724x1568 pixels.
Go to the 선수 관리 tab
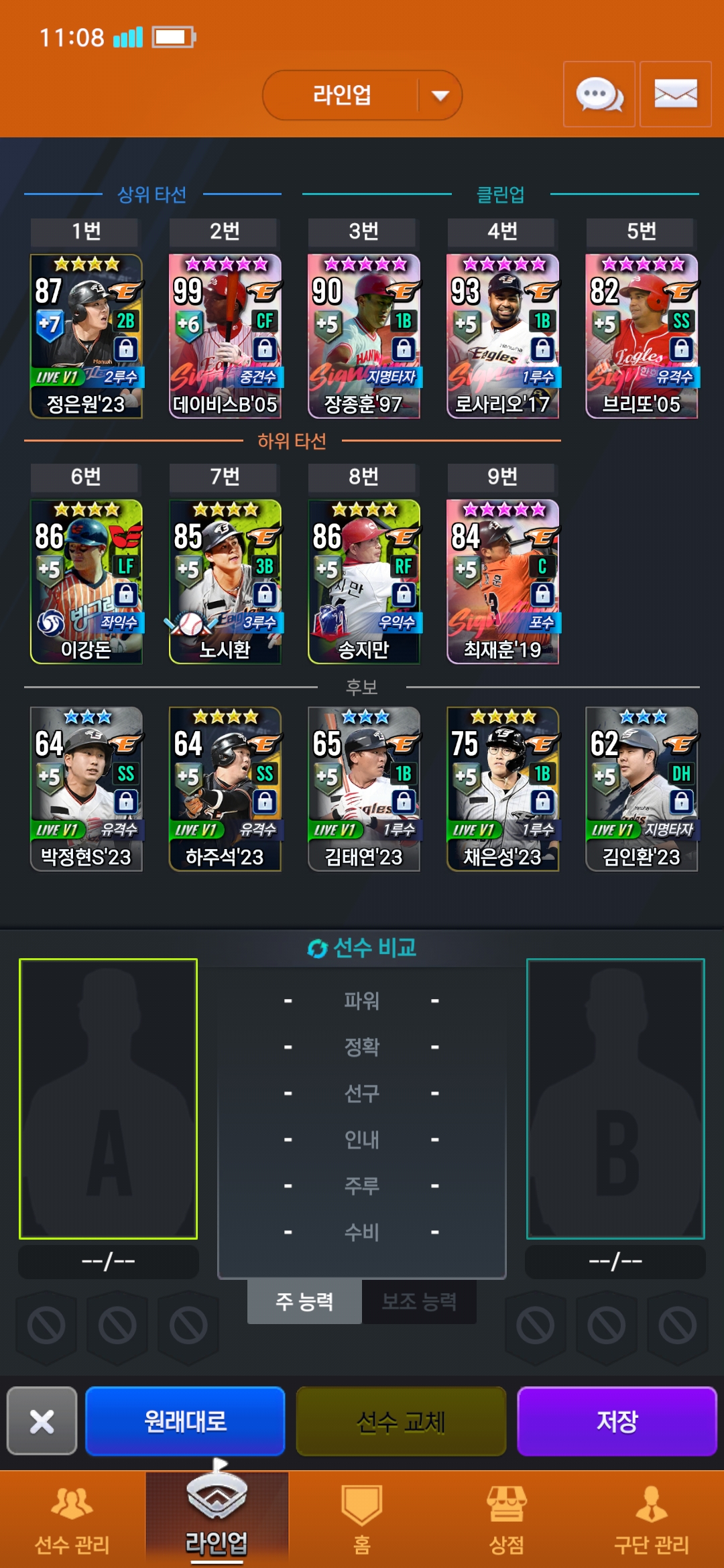coord(72,1520)
